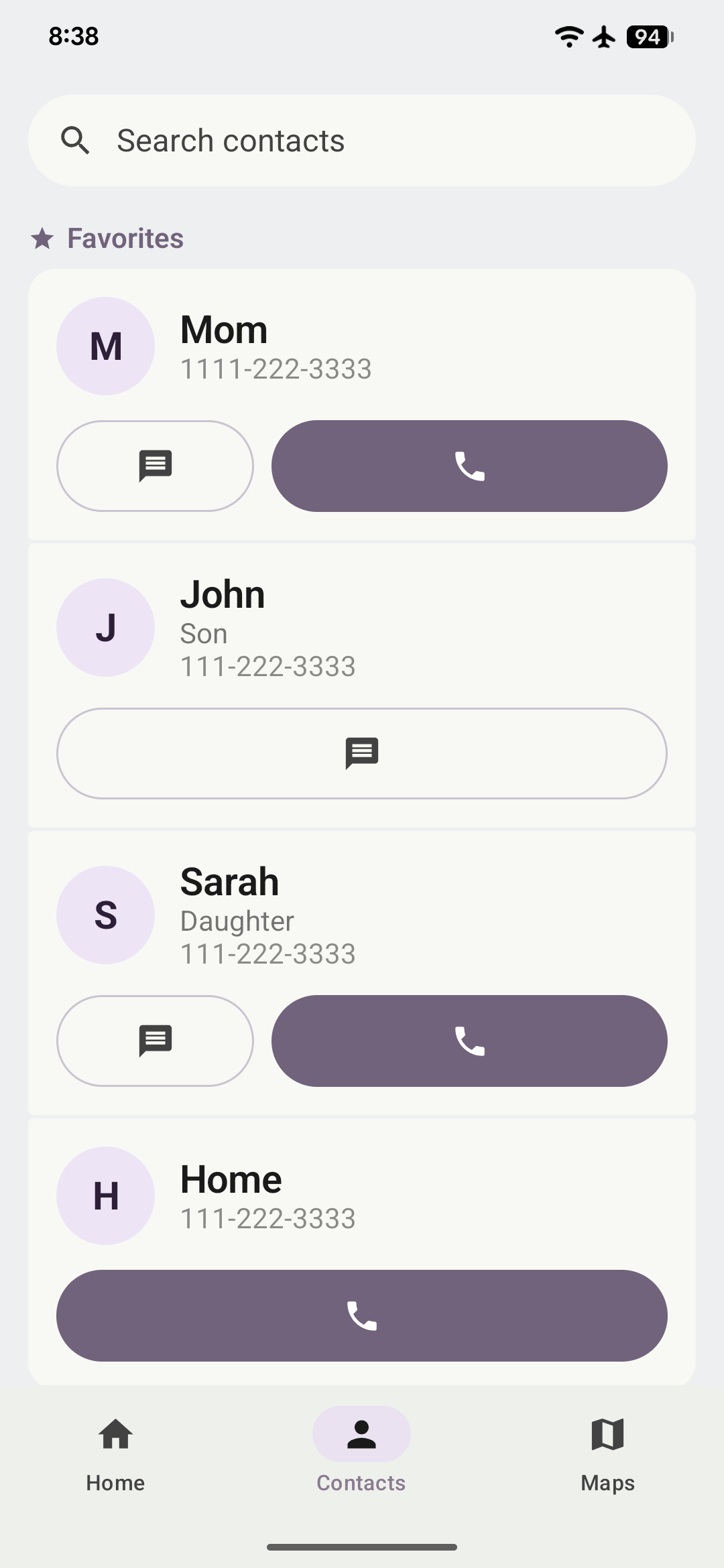This screenshot has height=1568, width=724.
Task: Call Mom using the phone icon
Action: pos(469,466)
